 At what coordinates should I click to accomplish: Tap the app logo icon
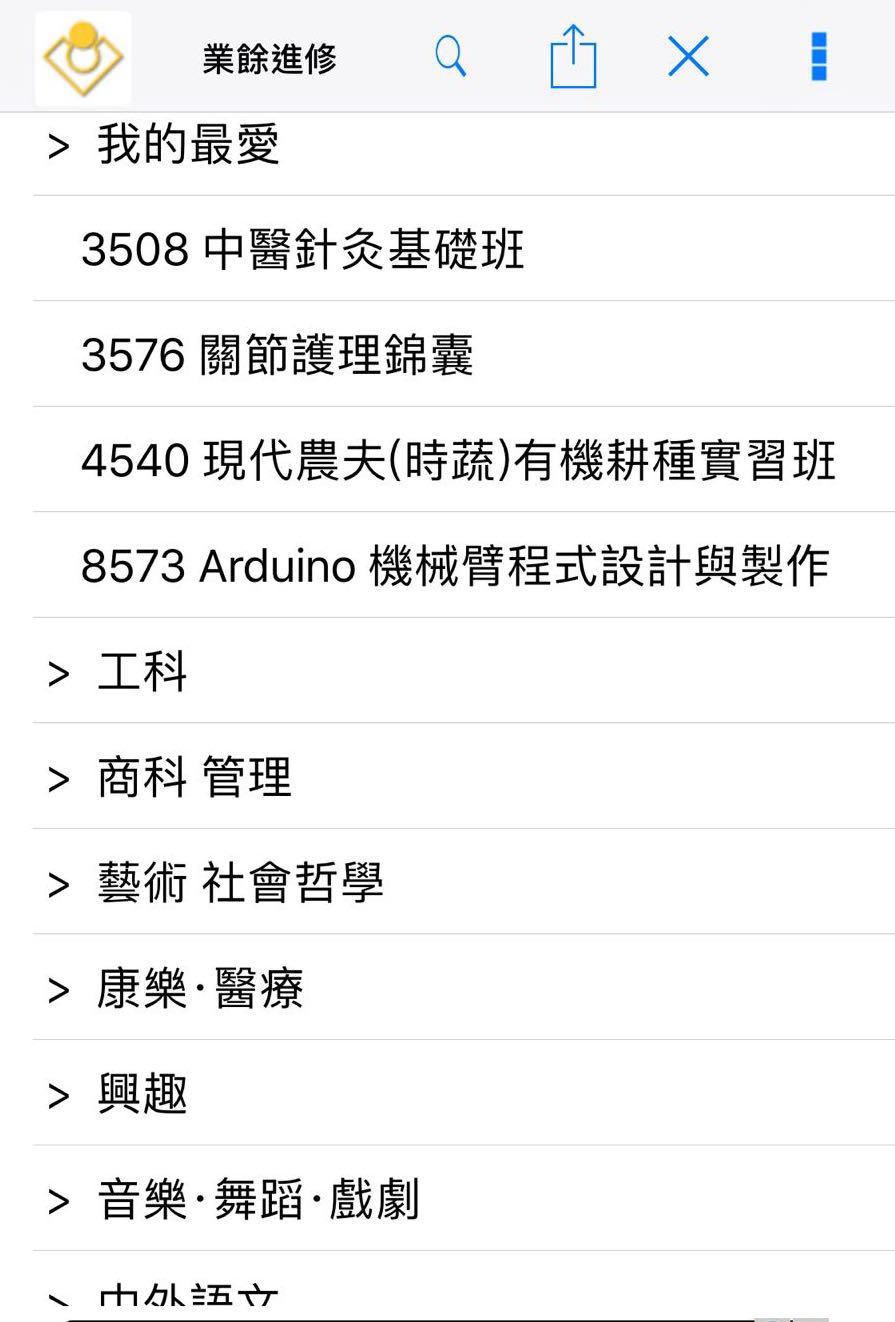pos(83,58)
